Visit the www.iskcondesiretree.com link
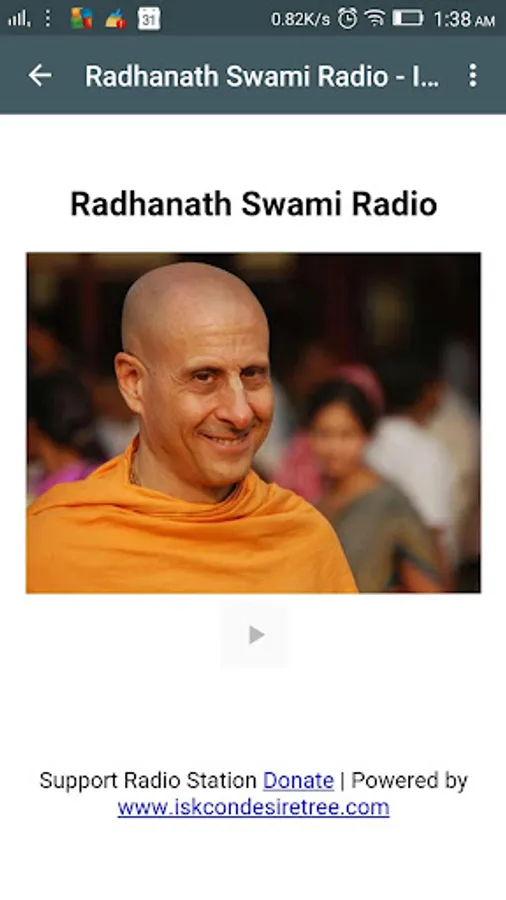This screenshot has width=506, height=900. click(x=254, y=807)
